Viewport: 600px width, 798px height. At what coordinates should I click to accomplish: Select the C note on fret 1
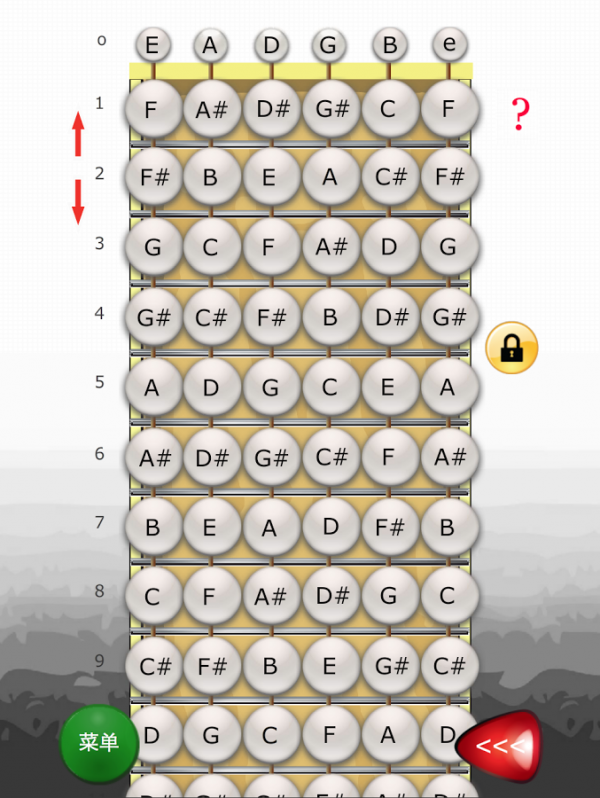[x=389, y=108]
